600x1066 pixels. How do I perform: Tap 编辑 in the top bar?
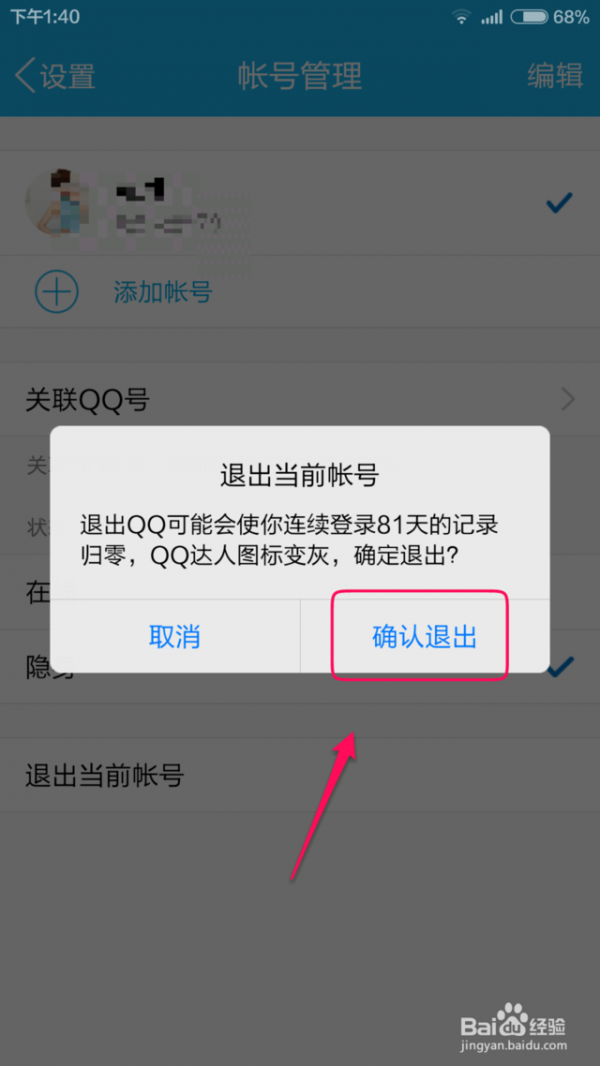click(554, 76)
